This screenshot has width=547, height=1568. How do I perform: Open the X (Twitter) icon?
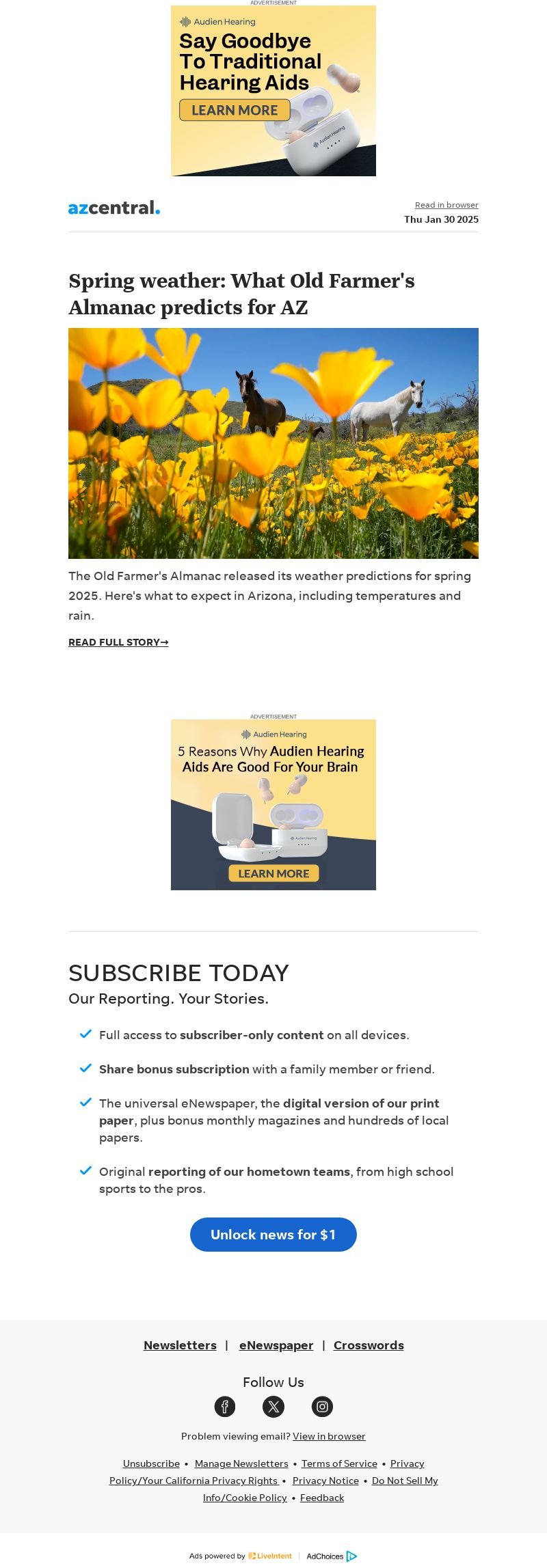coord(273,1406)
